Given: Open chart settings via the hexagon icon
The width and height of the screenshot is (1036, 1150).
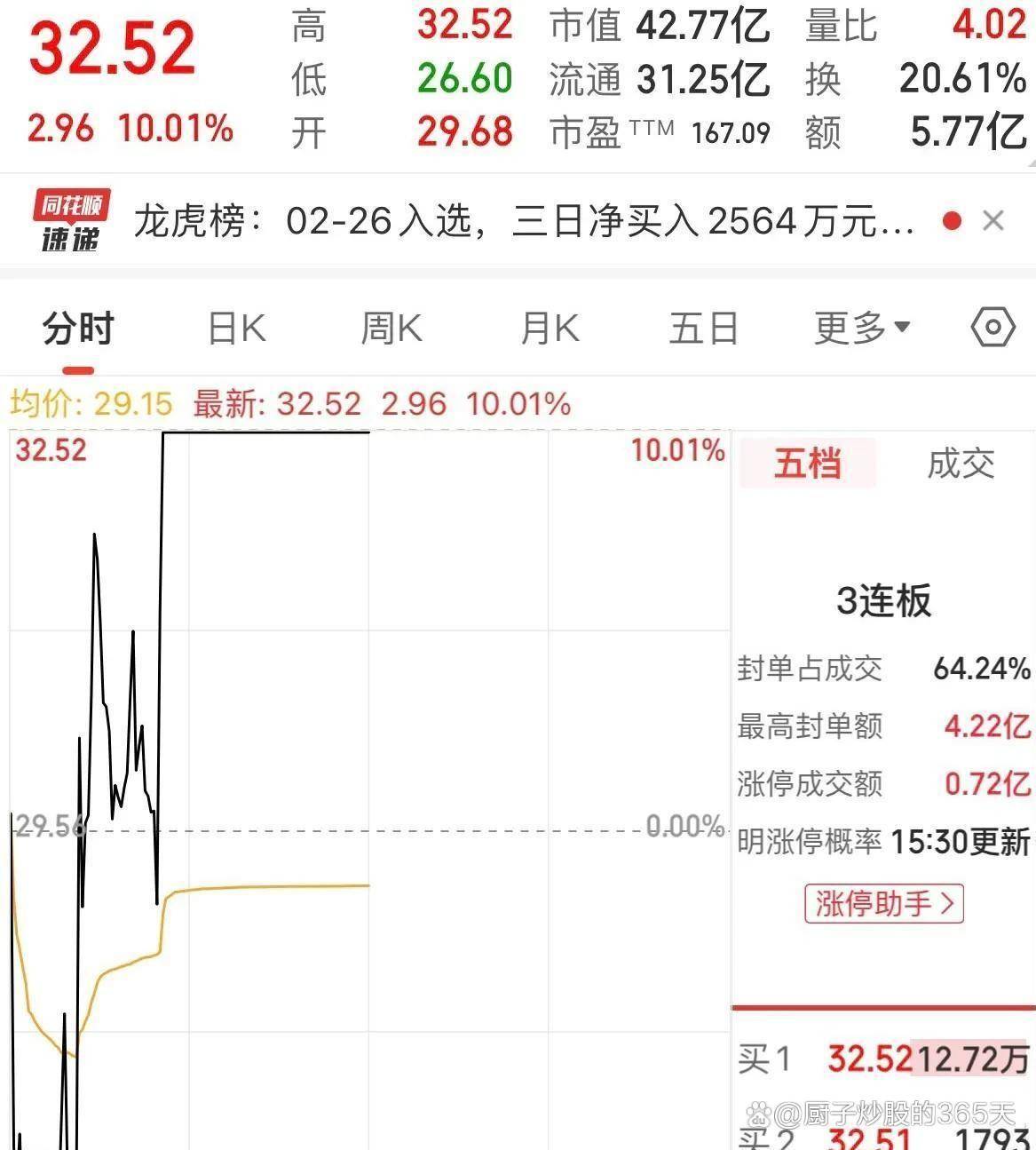Looking at the screenshot, I should pyautogui.click(x=992, y=327).
